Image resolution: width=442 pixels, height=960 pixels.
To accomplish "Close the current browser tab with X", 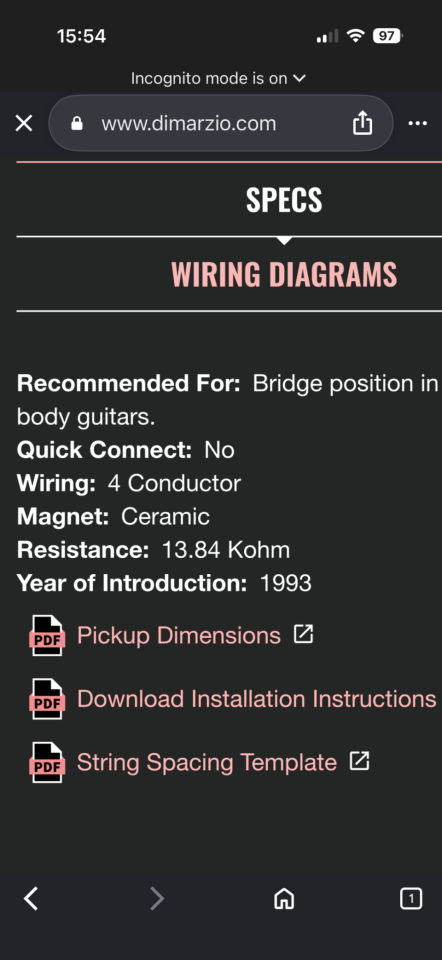I will tap(24, 124).
